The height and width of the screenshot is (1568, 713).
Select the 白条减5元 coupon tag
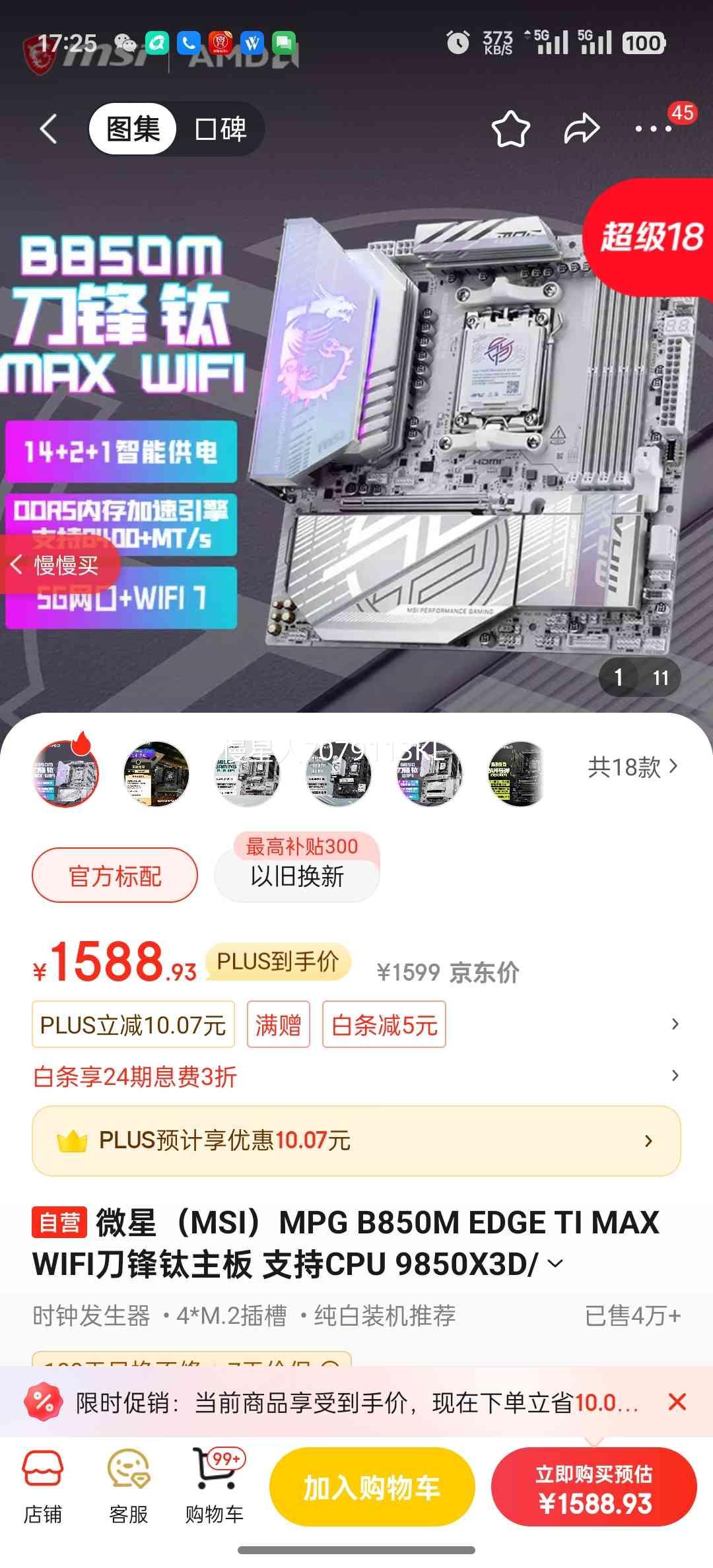click(385, 1024)
